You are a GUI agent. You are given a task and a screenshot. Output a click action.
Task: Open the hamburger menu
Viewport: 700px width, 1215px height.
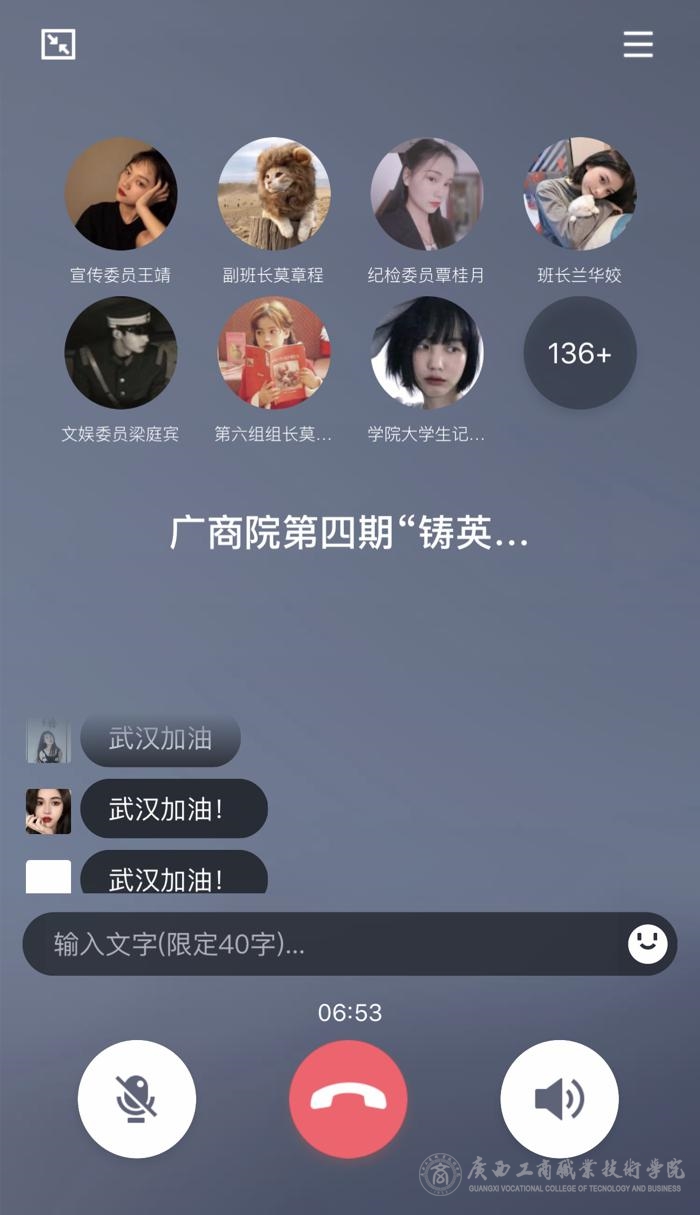point(638,44)
